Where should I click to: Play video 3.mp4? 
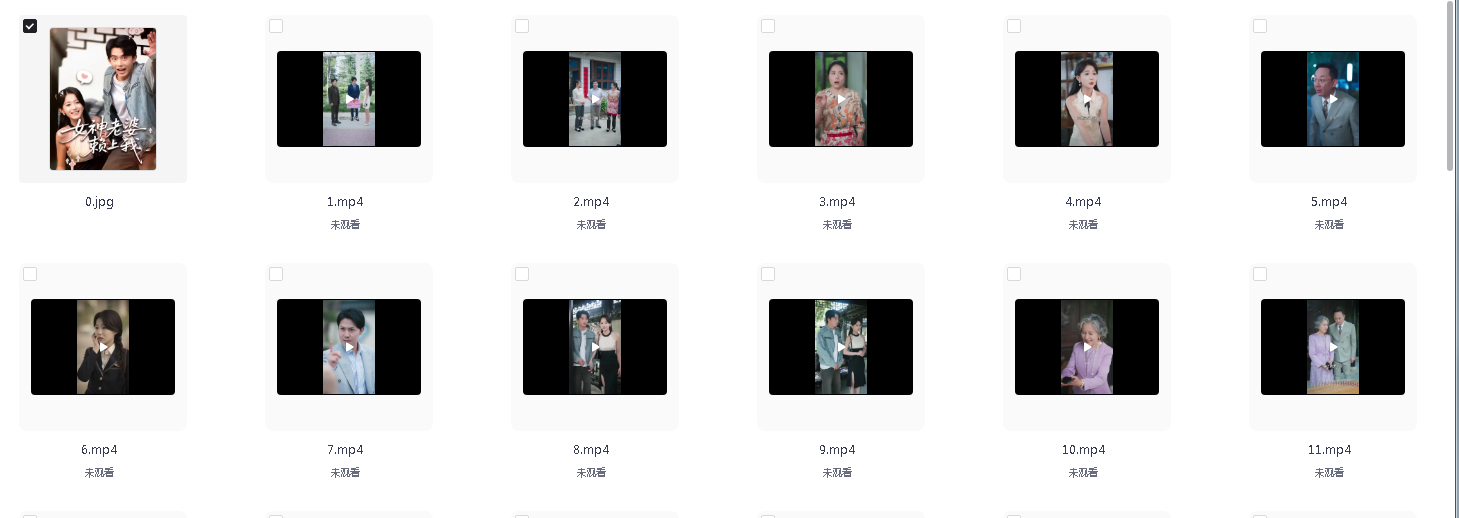tap(841, 99)
